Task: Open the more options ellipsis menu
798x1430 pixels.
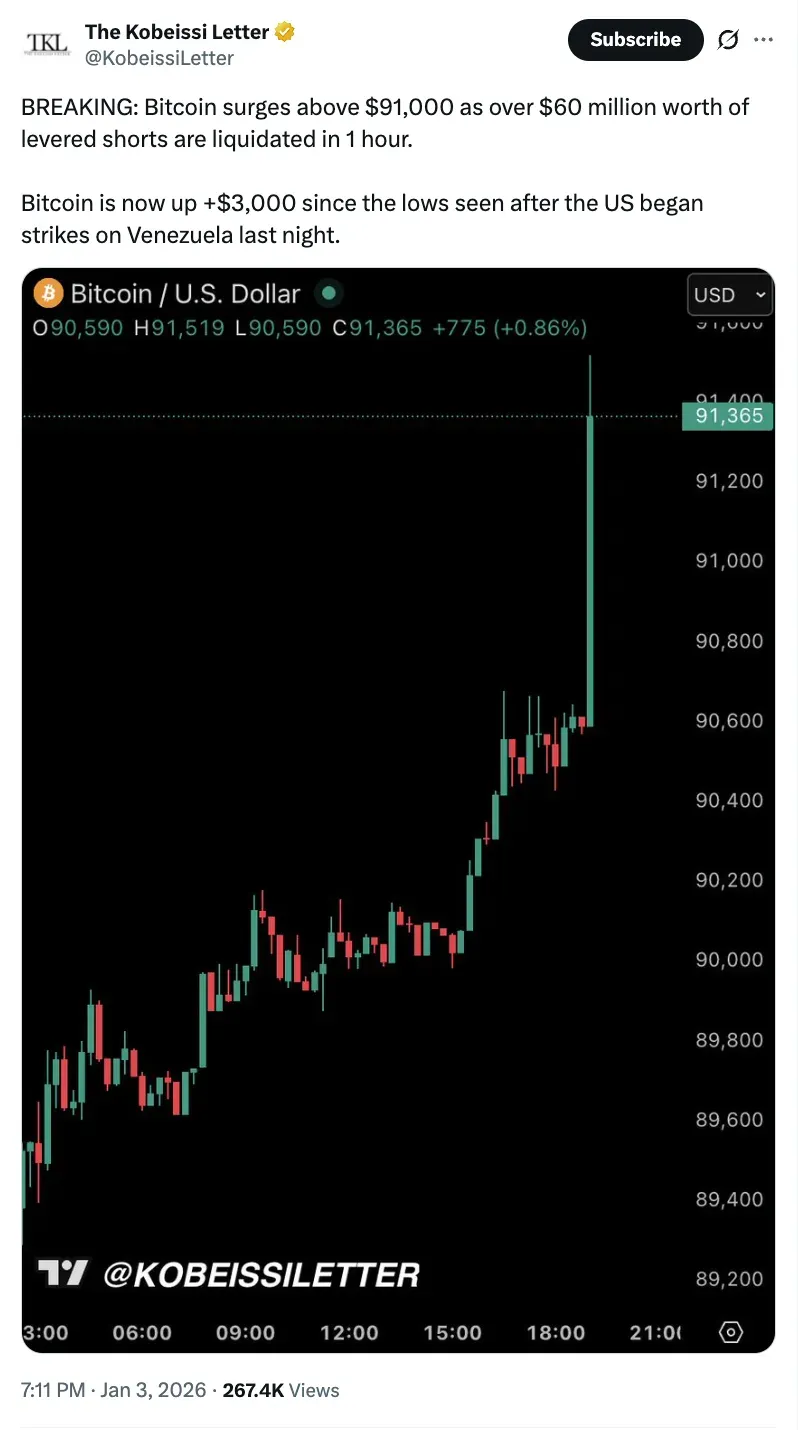Action: (764, 39)
